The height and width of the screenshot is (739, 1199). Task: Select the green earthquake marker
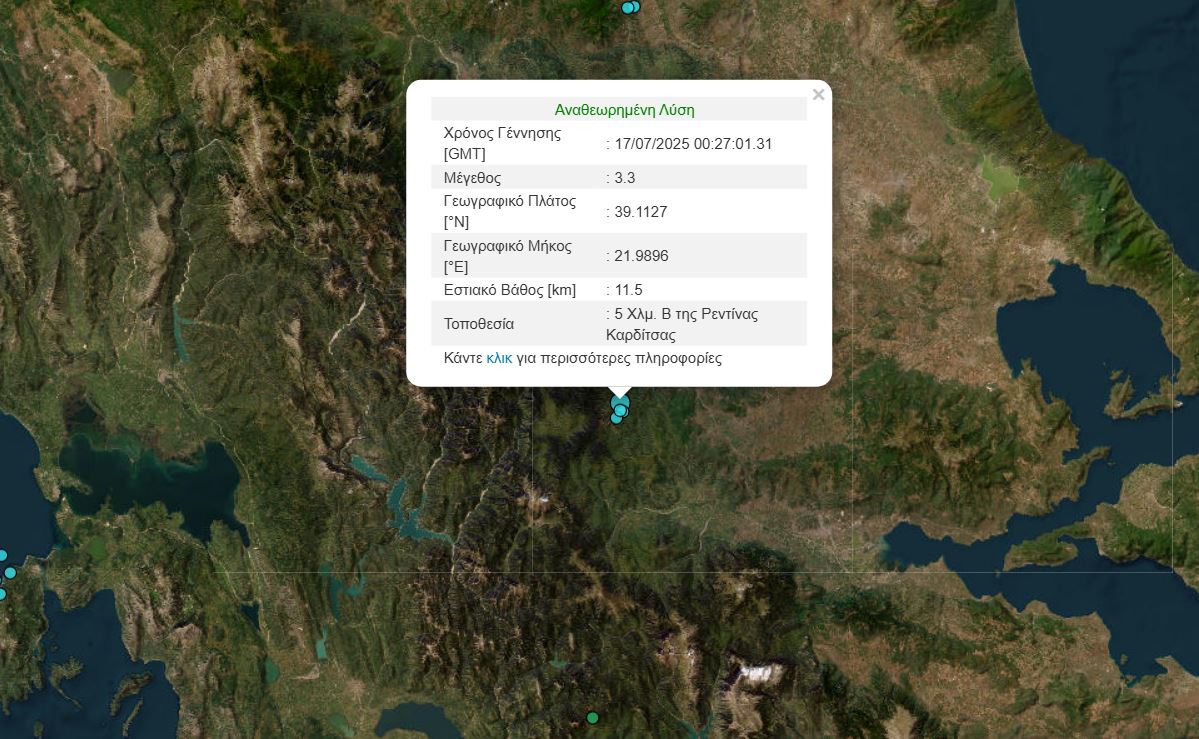tap(592, 717)
